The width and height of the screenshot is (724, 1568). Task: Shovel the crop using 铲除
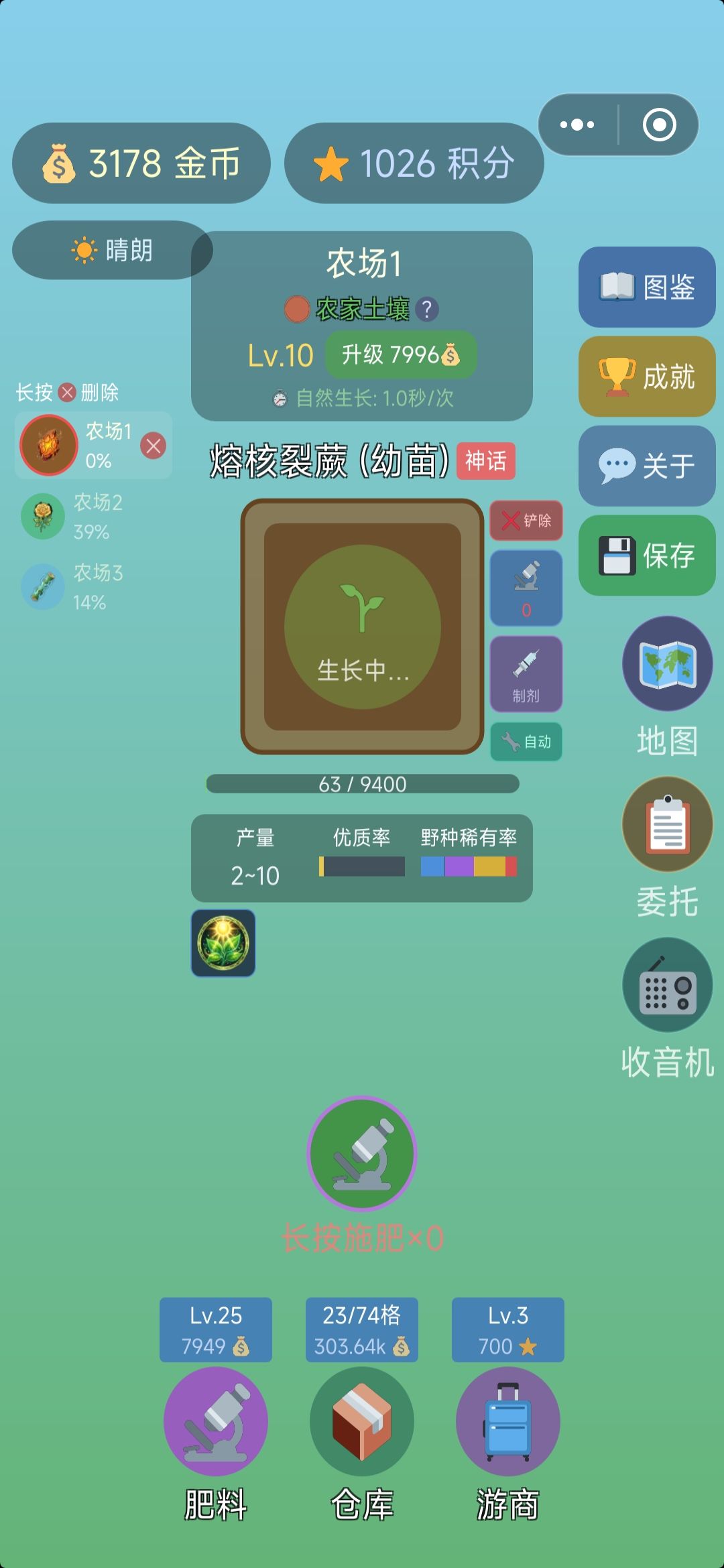pos(526,519)
